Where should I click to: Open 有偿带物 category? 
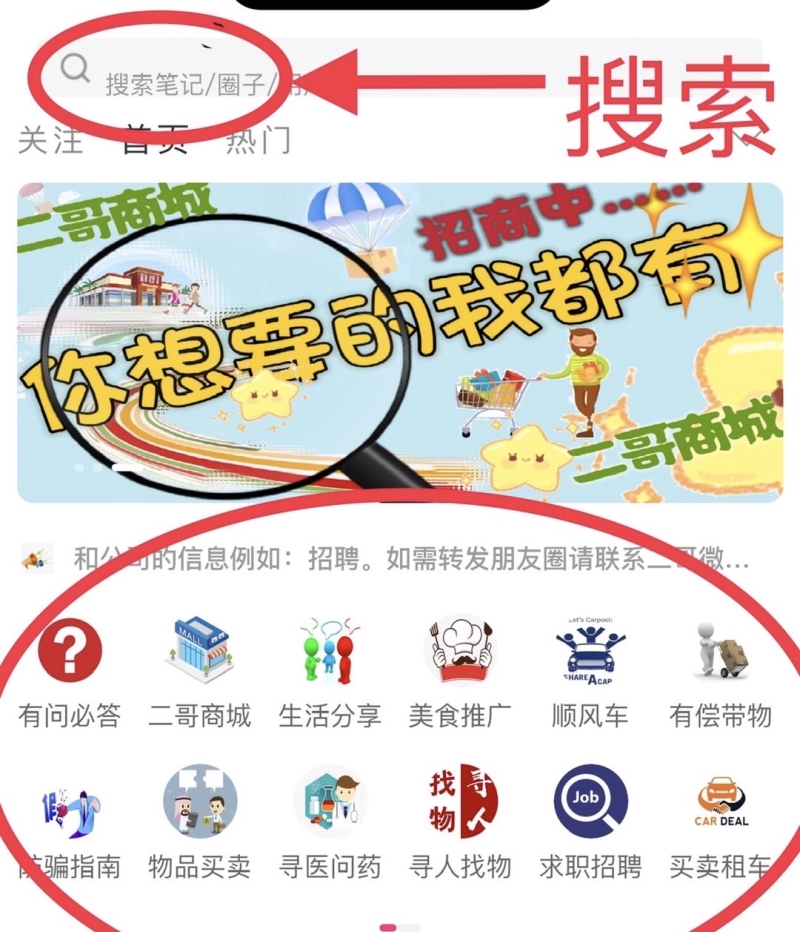click(720, 670)
